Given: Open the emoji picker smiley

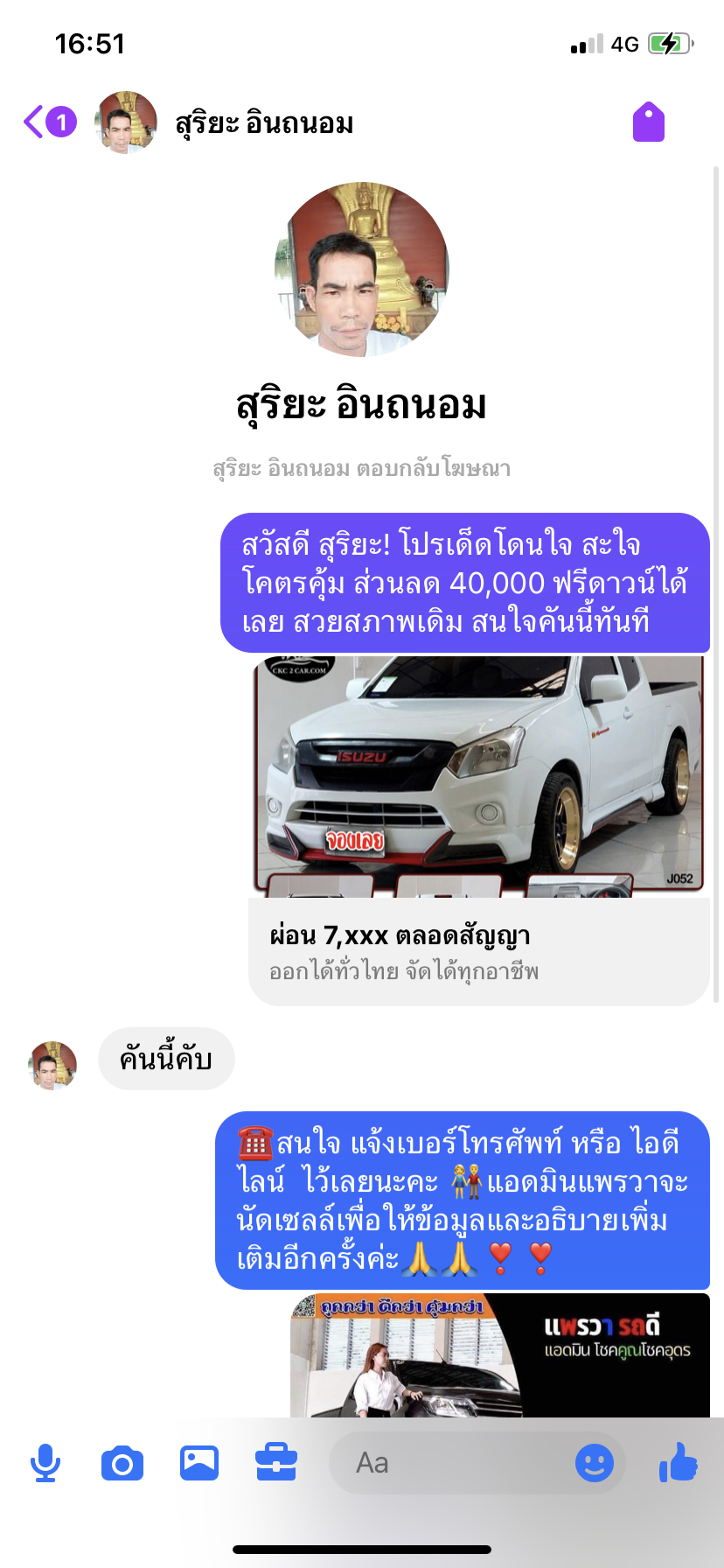Looking at the screenshot, I should tap(595, 1463).
